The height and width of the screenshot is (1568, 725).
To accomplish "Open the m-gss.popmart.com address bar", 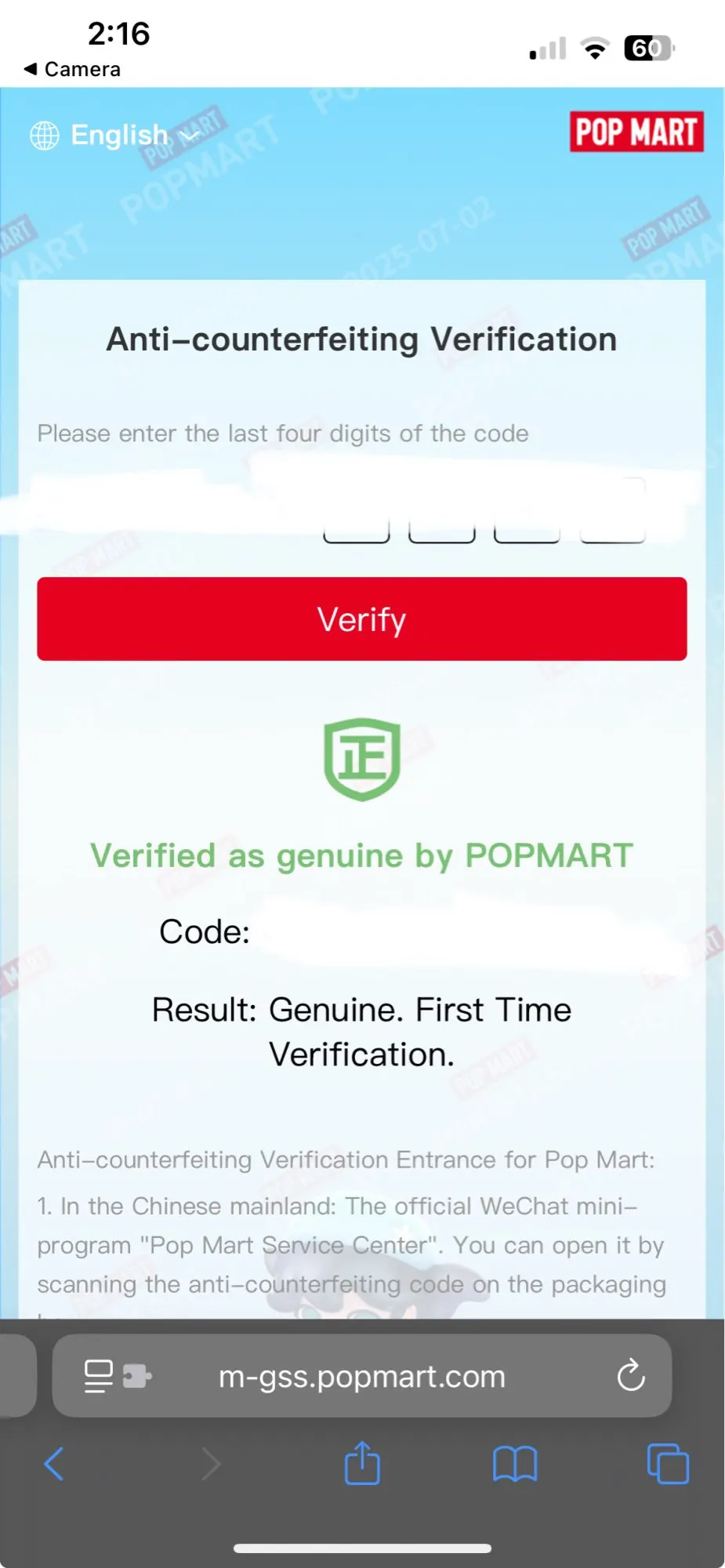I will (x=362, y=1376).
